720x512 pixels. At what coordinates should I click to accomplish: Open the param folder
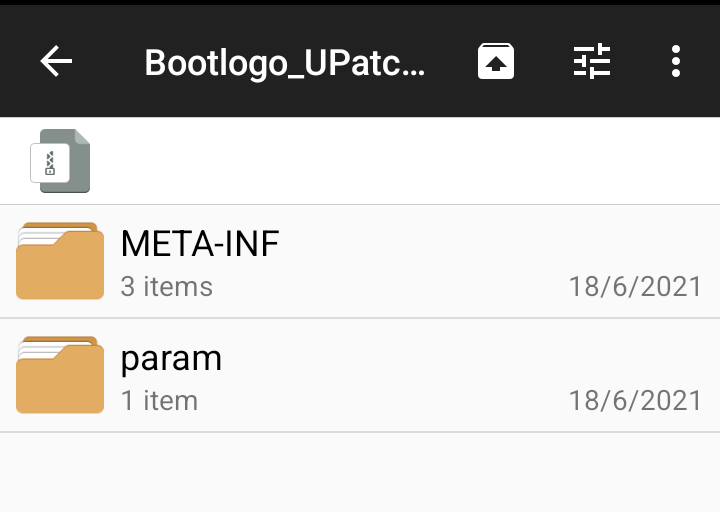tap(360, 376)
